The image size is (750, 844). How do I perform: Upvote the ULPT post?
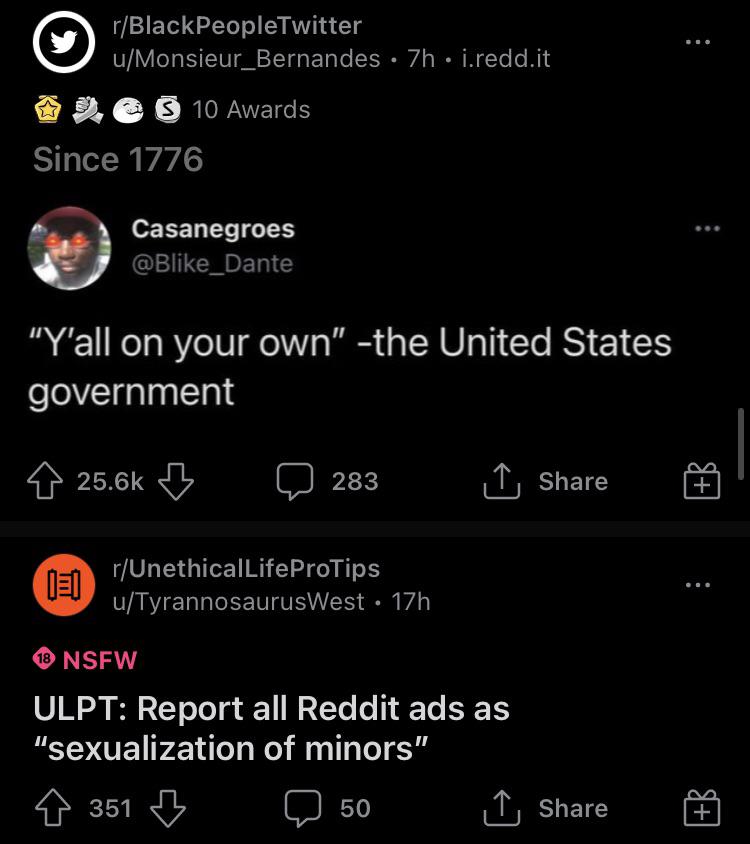coord(50,808)
